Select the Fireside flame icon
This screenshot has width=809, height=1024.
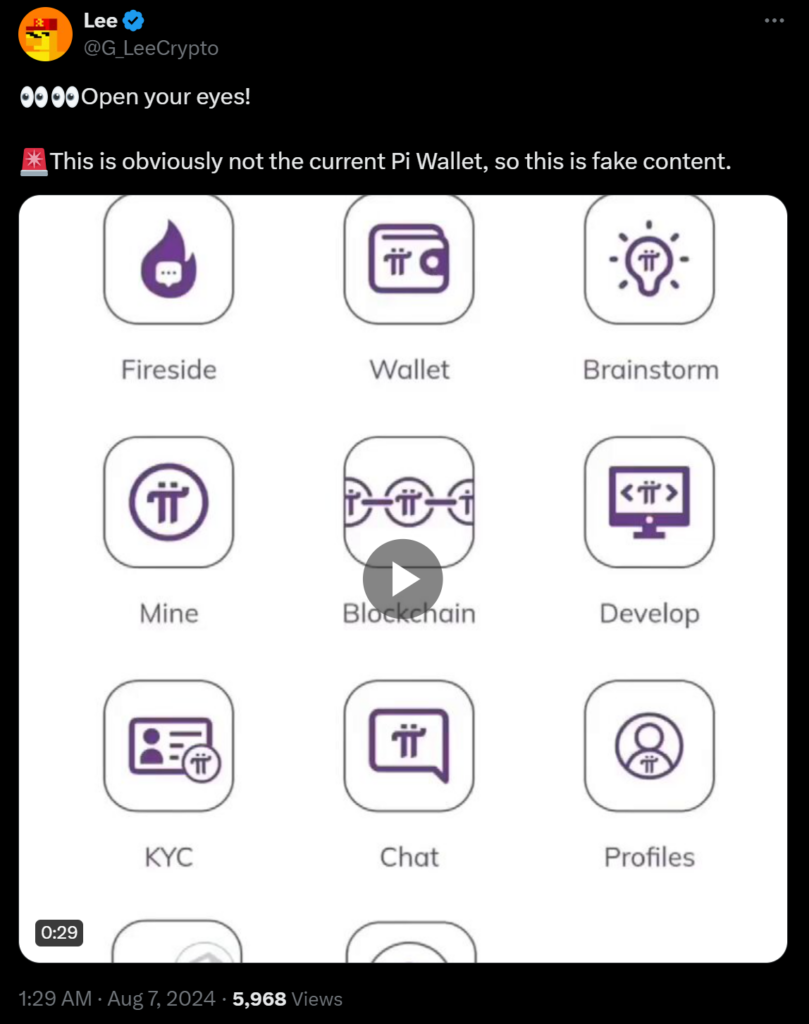click(x=168, y=259)
